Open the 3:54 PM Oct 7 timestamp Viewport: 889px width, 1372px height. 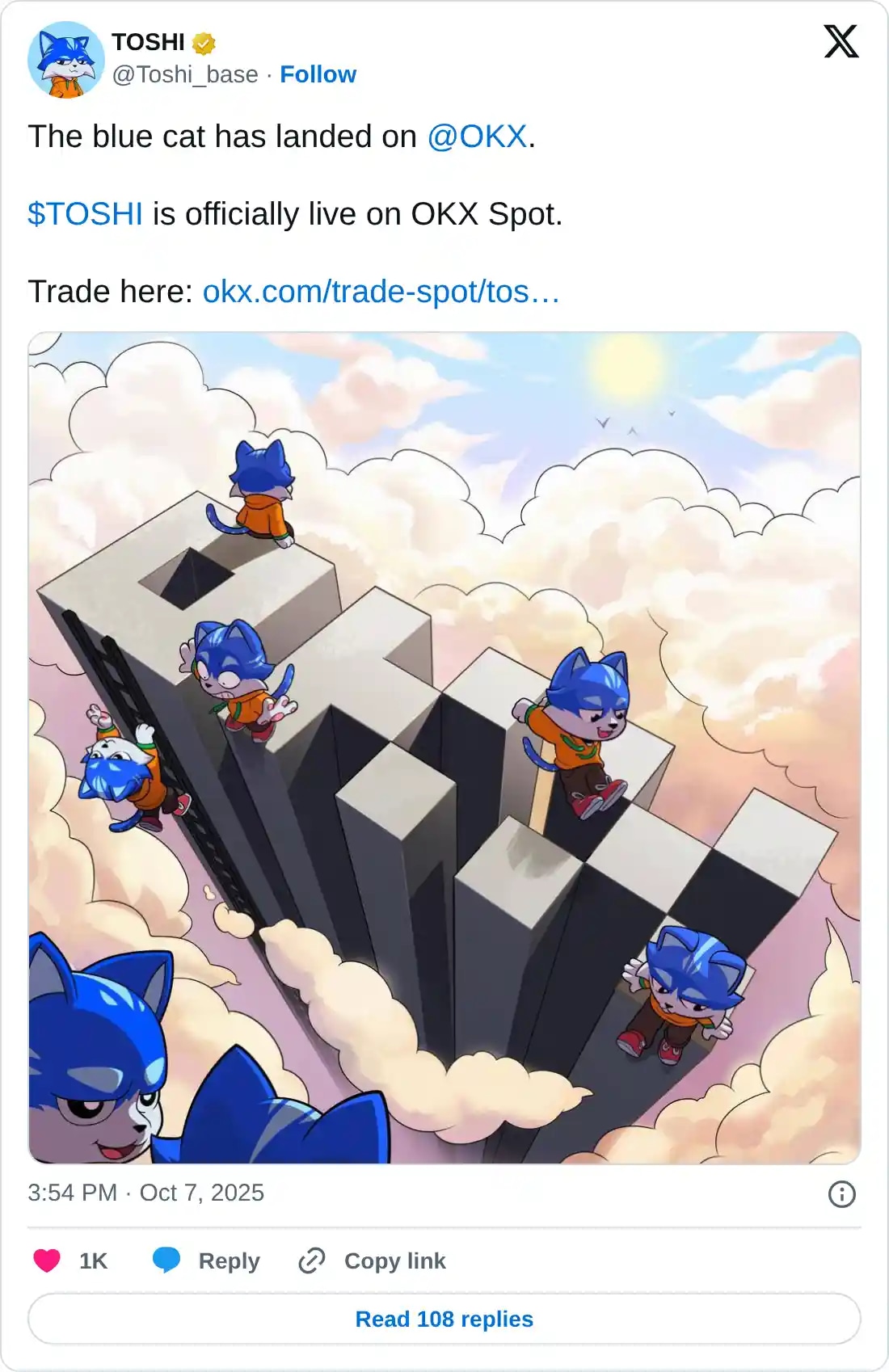(x=146, y=1193)
